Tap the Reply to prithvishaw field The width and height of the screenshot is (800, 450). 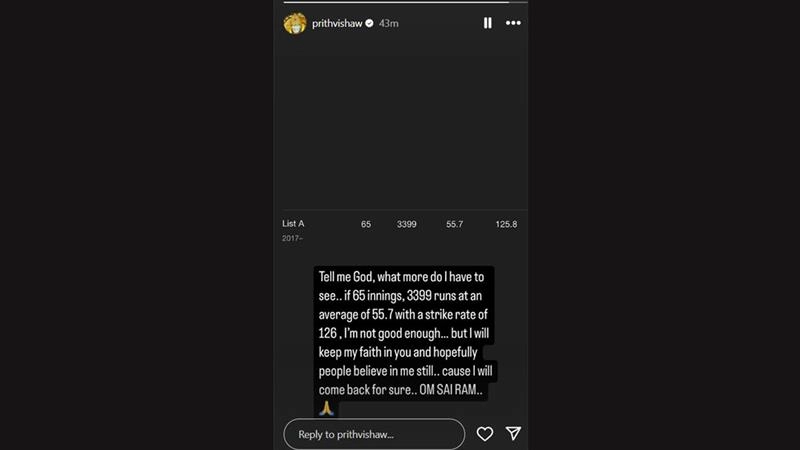374,434
